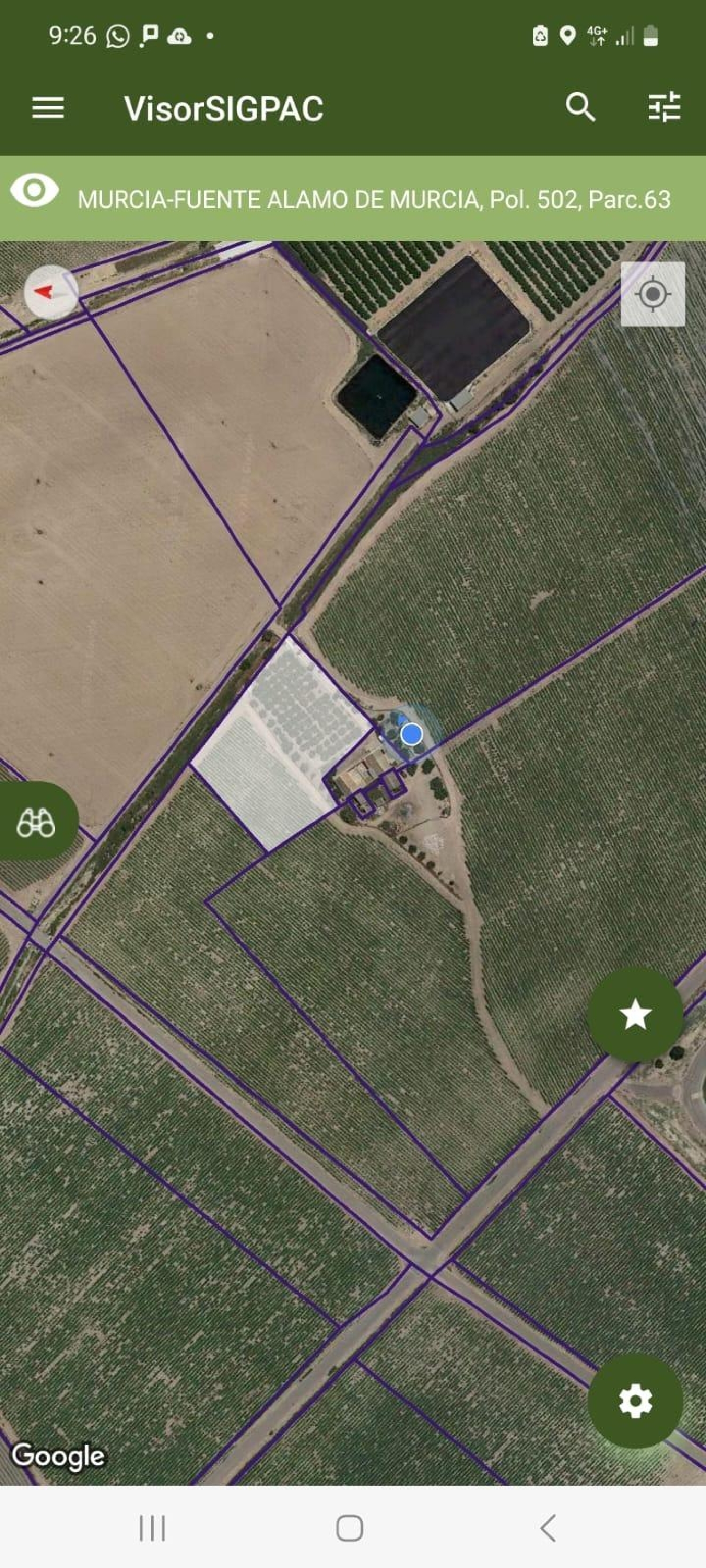Open parcel info bar Pol. 502, Parc.63
The height and width of the screenshot is (1568, 706).
coord(373,199)
